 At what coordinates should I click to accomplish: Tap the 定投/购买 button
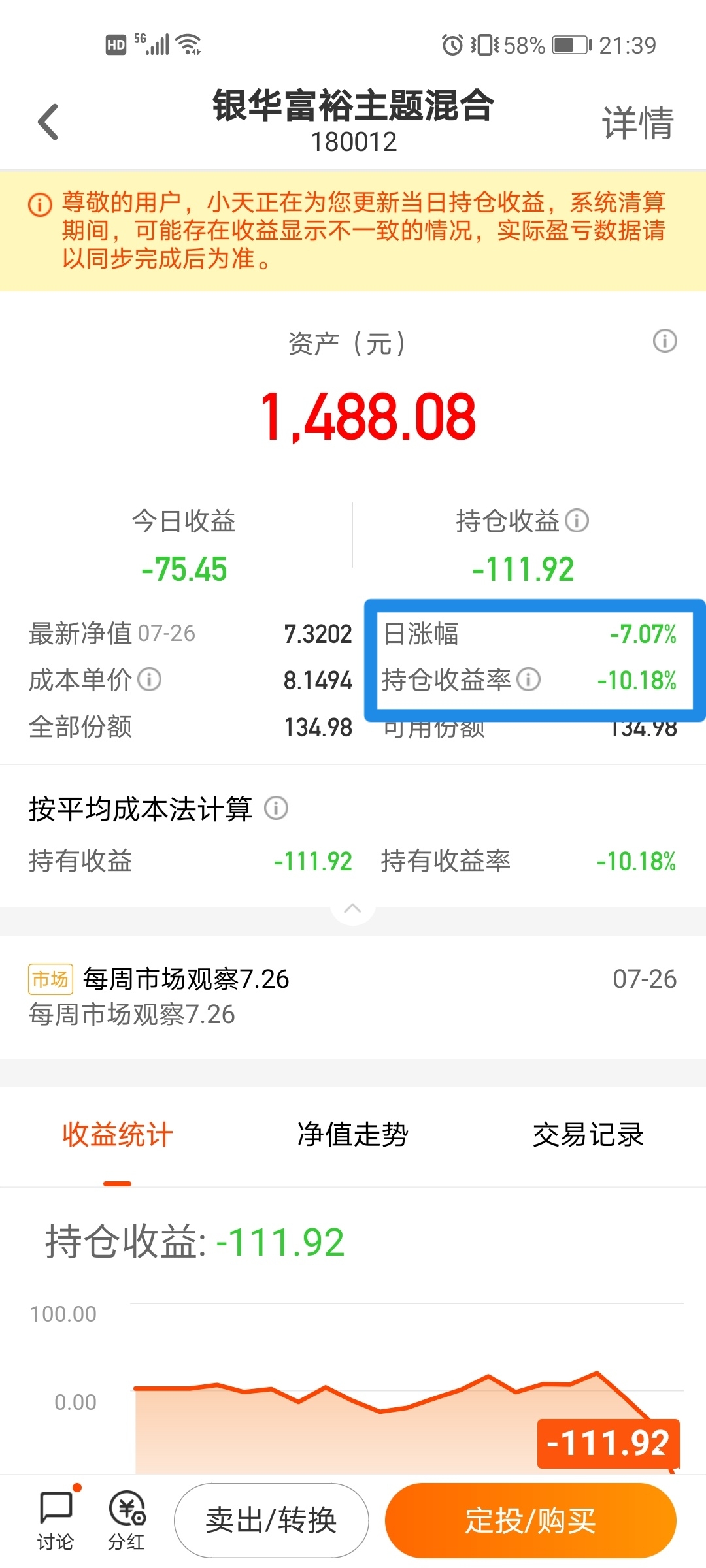click(x=531, y=1520)
